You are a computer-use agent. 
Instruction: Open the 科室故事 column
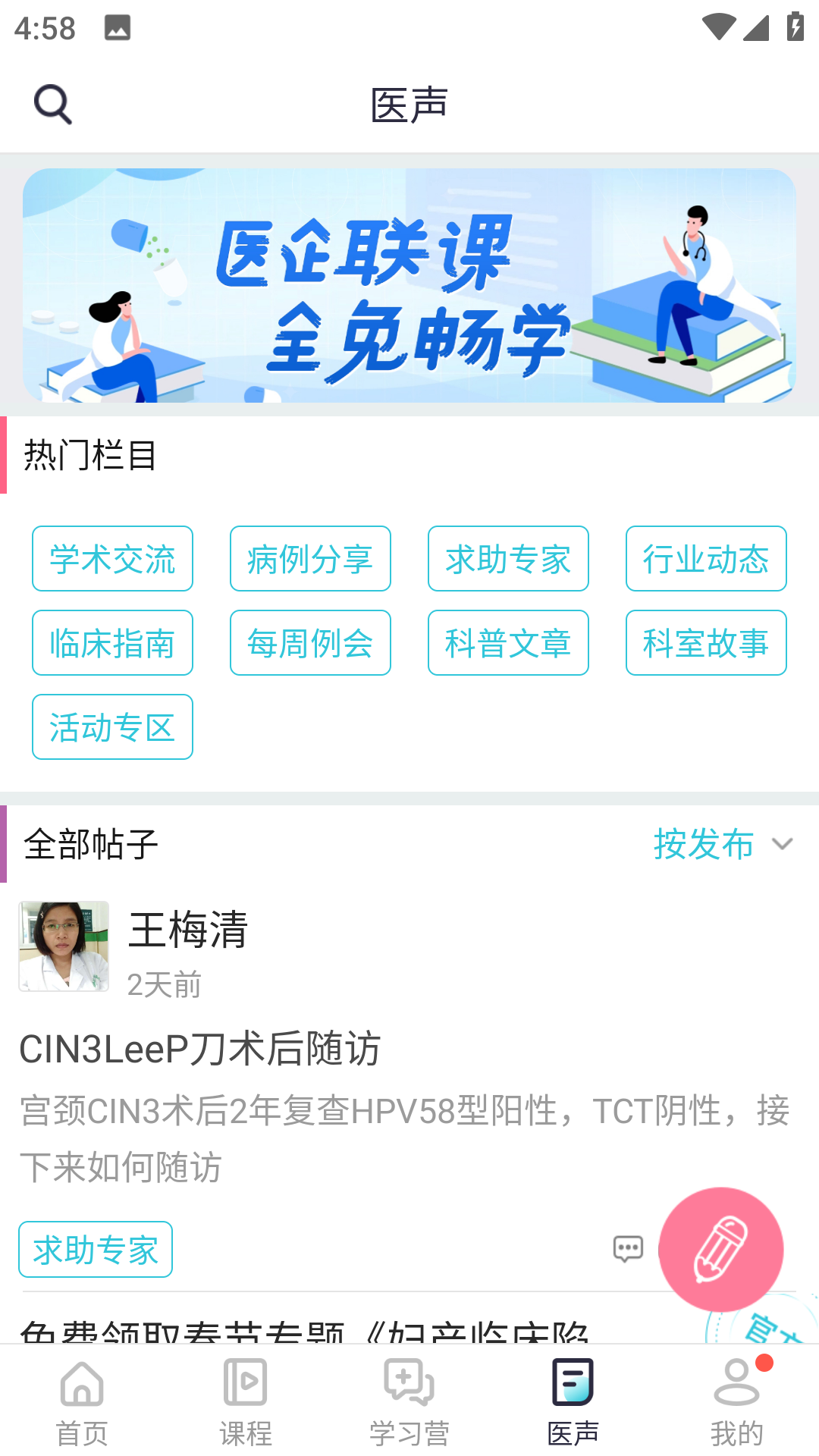coord(706,643)
